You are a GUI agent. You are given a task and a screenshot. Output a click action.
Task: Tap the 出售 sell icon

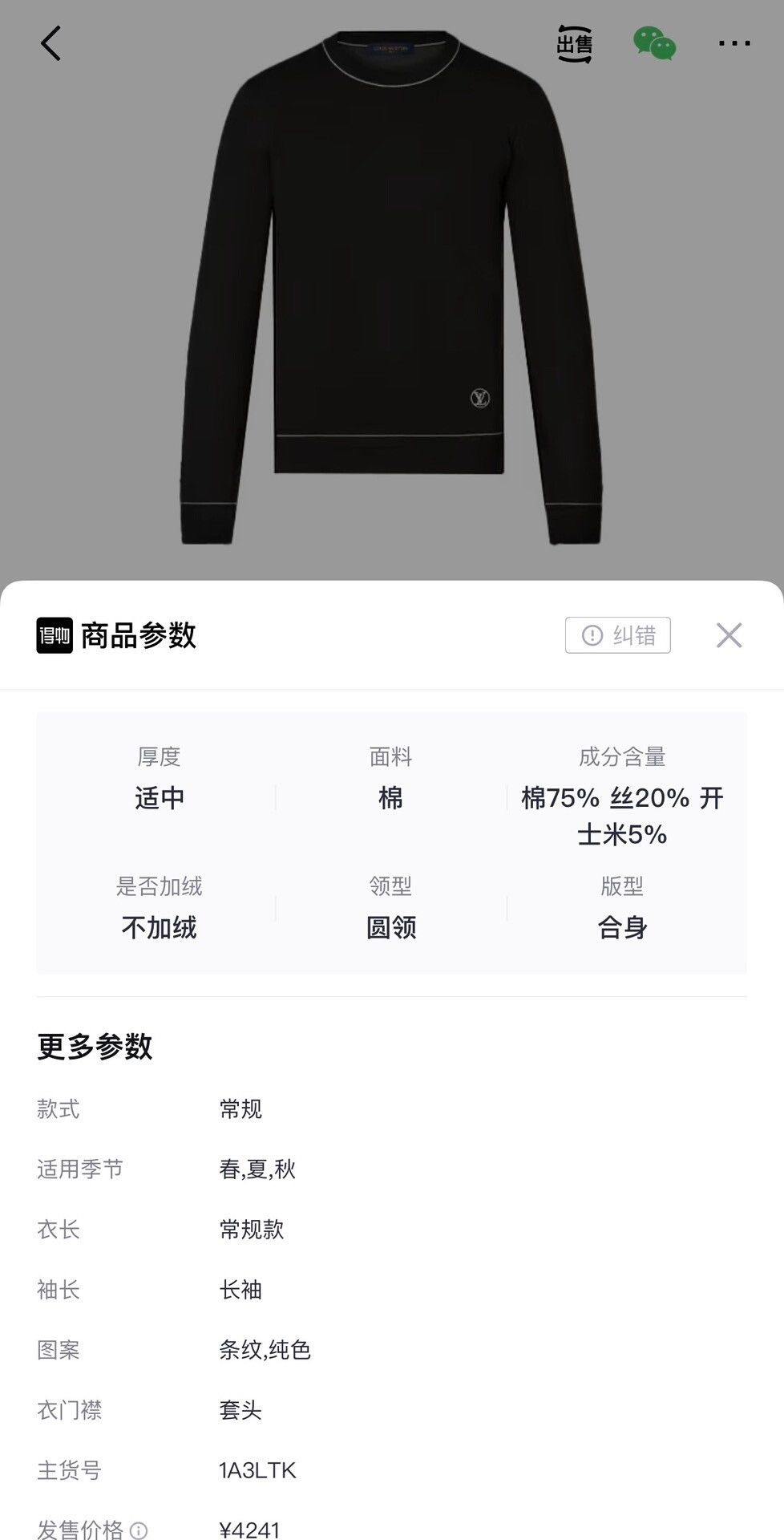click(x=574, y=43)
